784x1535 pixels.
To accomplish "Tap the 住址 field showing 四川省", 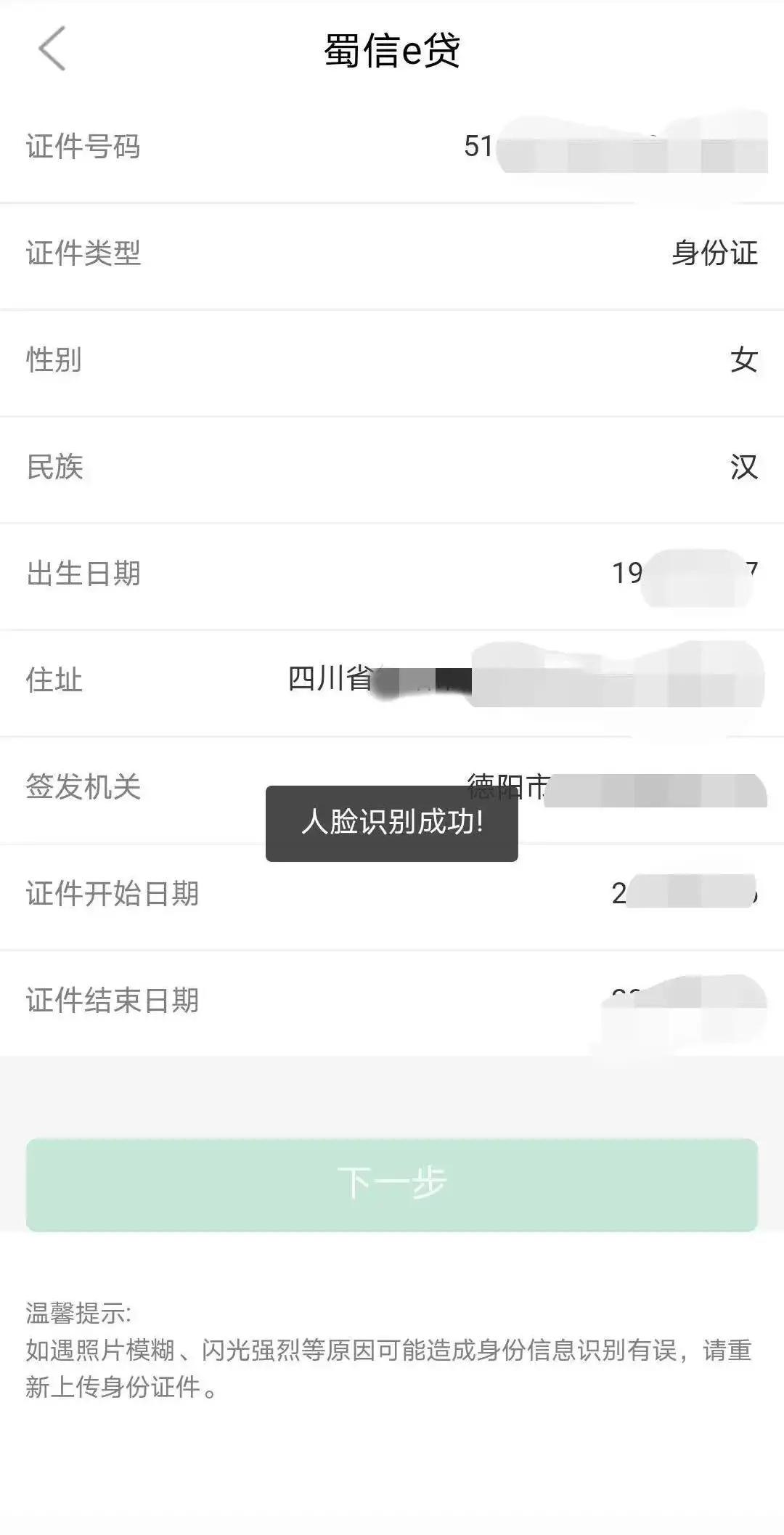I will pyautogui.click(x=508, y=679).
